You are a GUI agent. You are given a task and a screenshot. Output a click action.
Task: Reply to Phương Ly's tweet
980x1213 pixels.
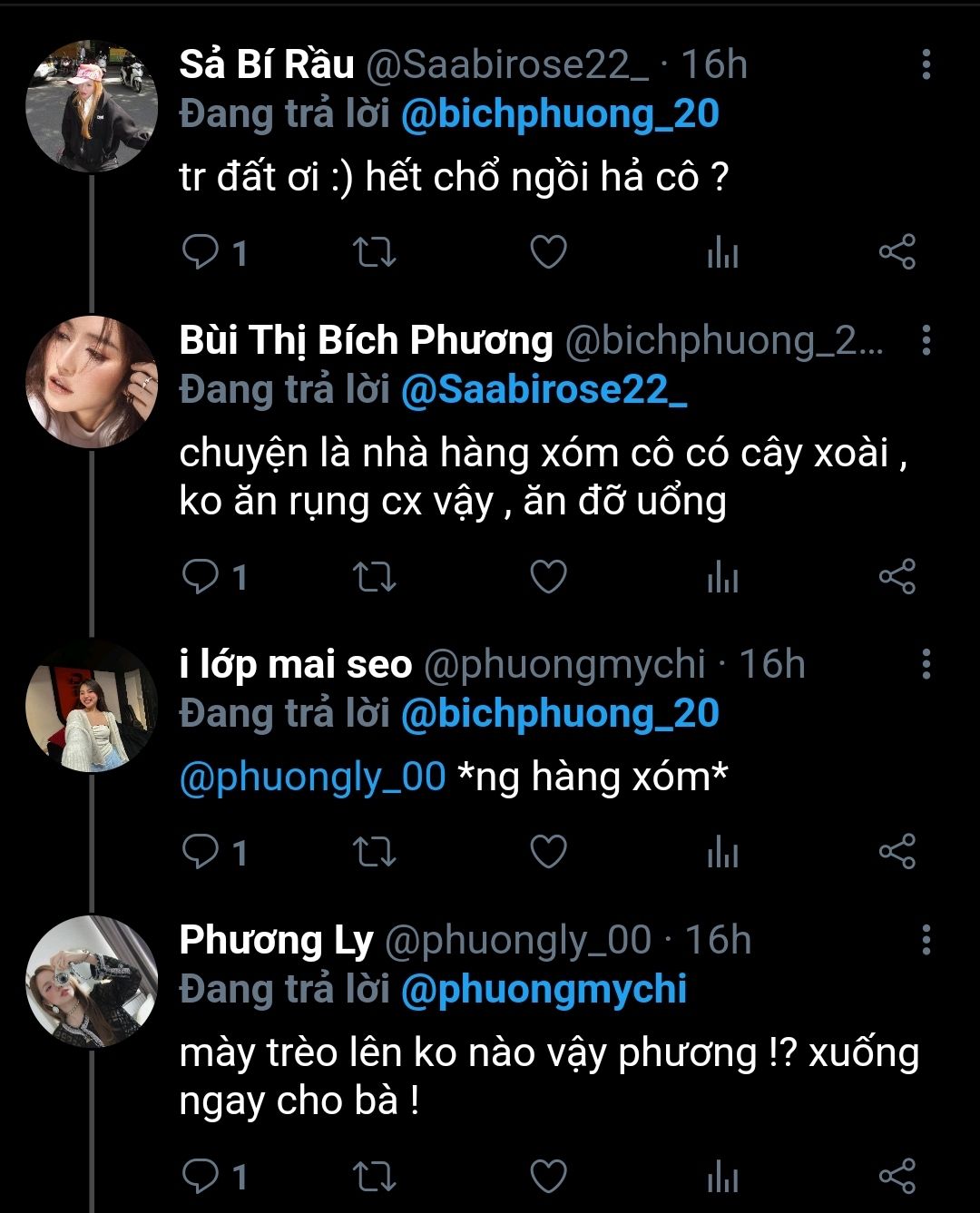pyautogui.click(x=200, y=1176)
